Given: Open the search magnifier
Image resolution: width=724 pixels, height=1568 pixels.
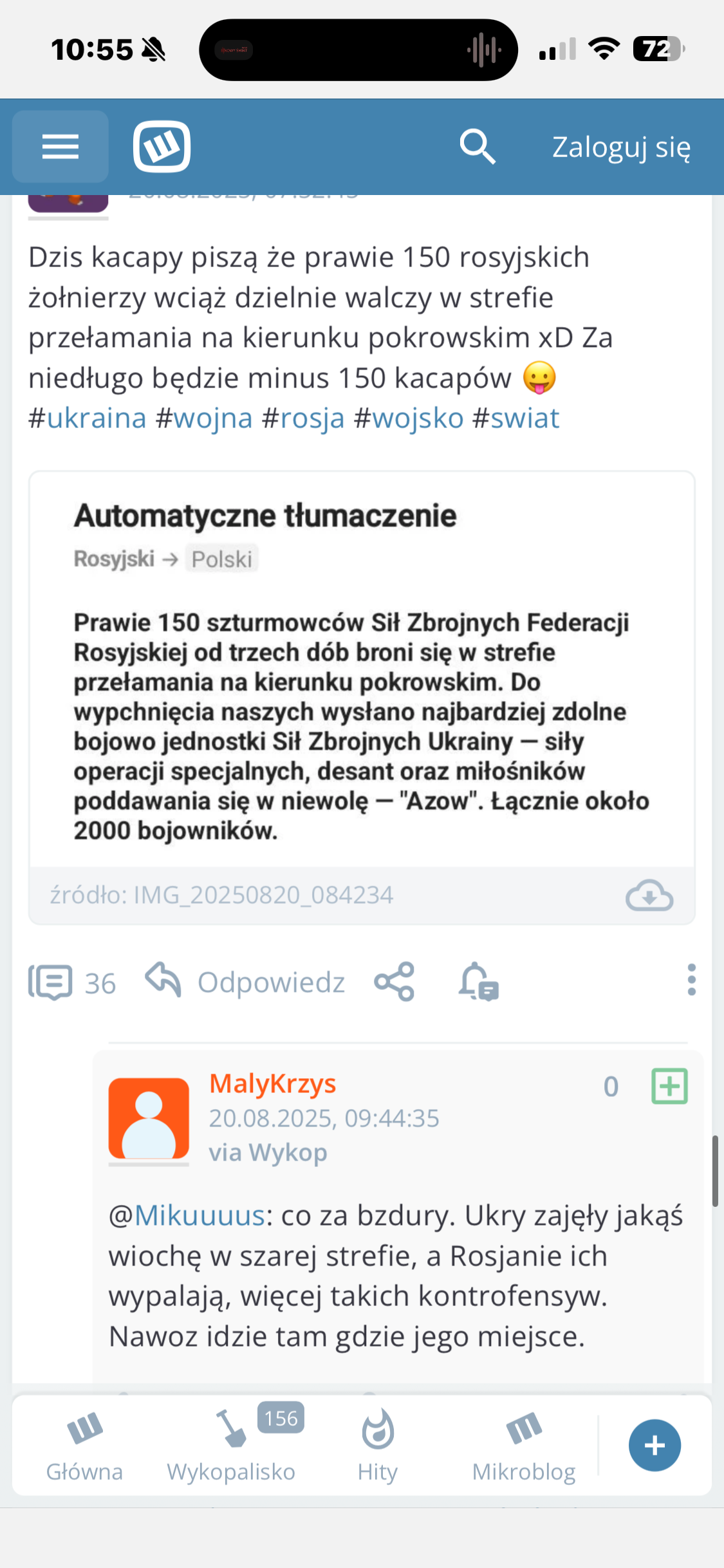Looking at the screenshot, I should pos(477,147).
